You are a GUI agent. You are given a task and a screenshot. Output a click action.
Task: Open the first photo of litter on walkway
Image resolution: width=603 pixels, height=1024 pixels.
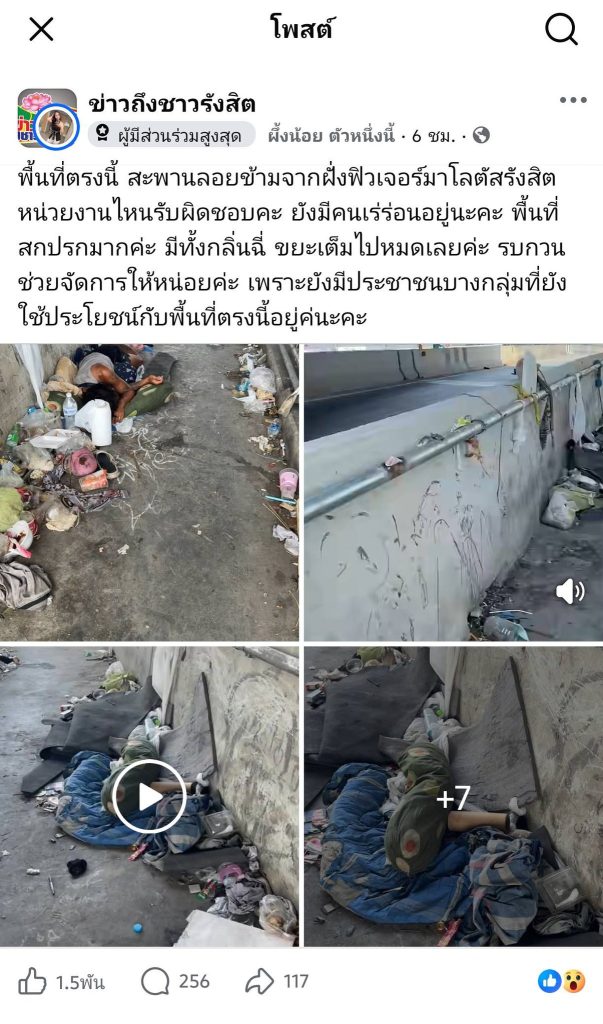[x=149, y=492]
